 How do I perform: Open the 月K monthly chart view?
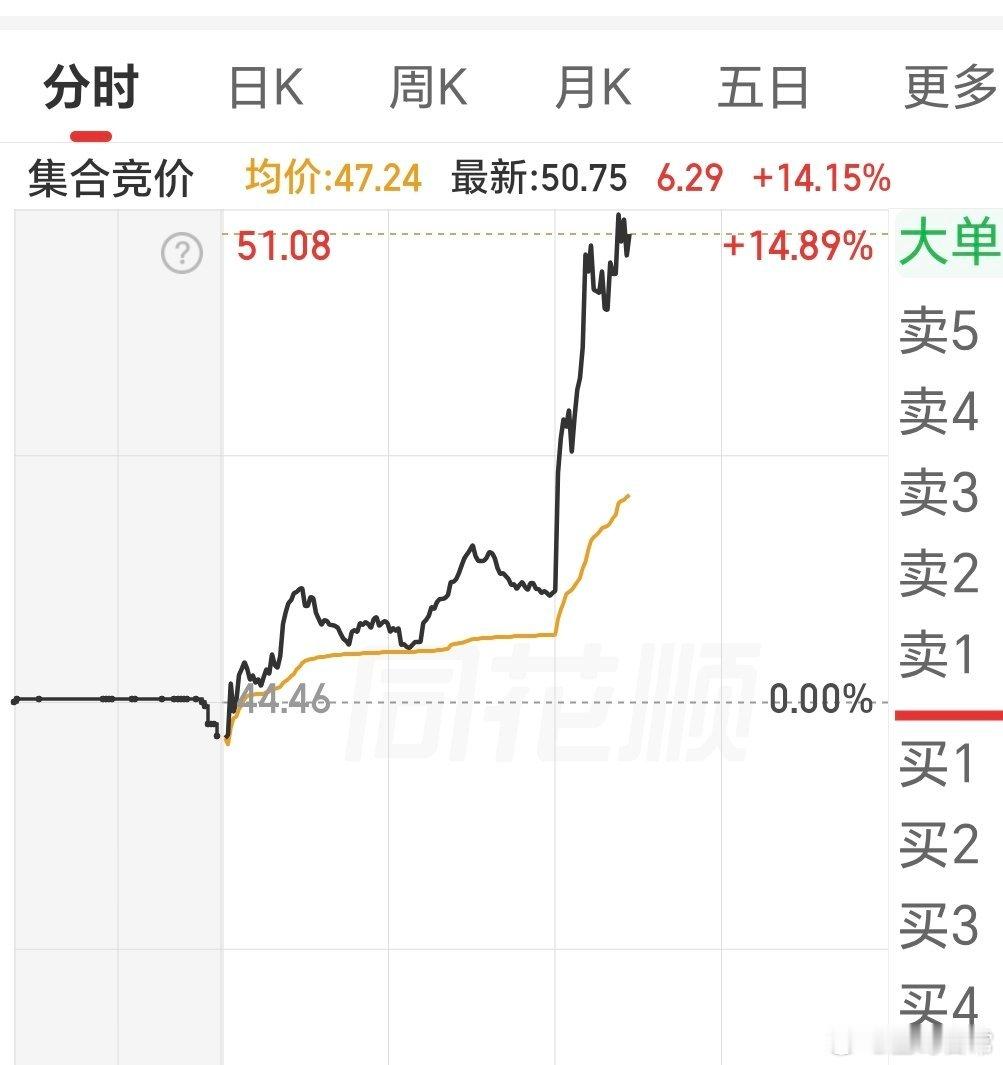[x=593, y=86]
